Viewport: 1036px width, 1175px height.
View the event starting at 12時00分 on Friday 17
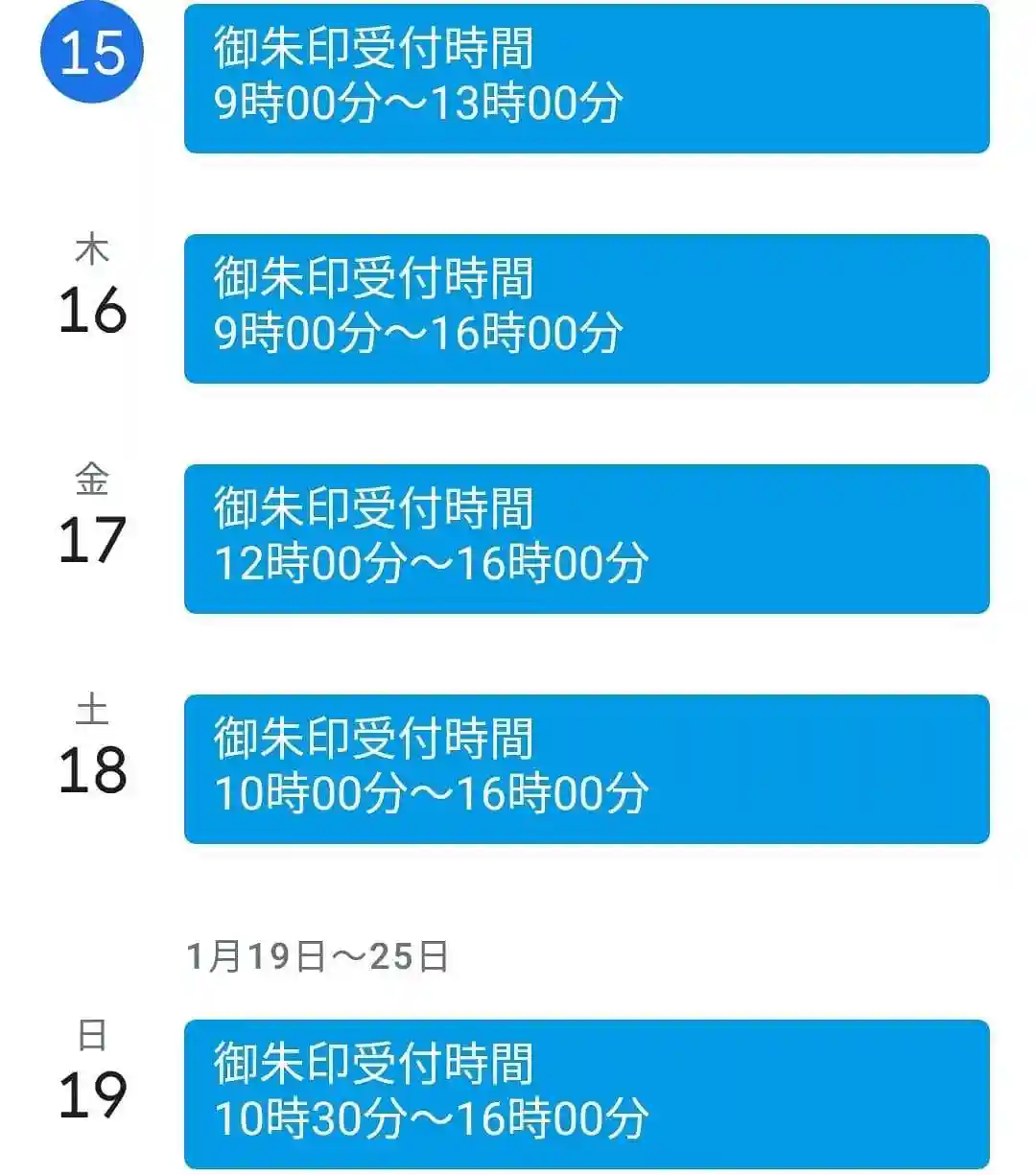(x=586, y=538)
